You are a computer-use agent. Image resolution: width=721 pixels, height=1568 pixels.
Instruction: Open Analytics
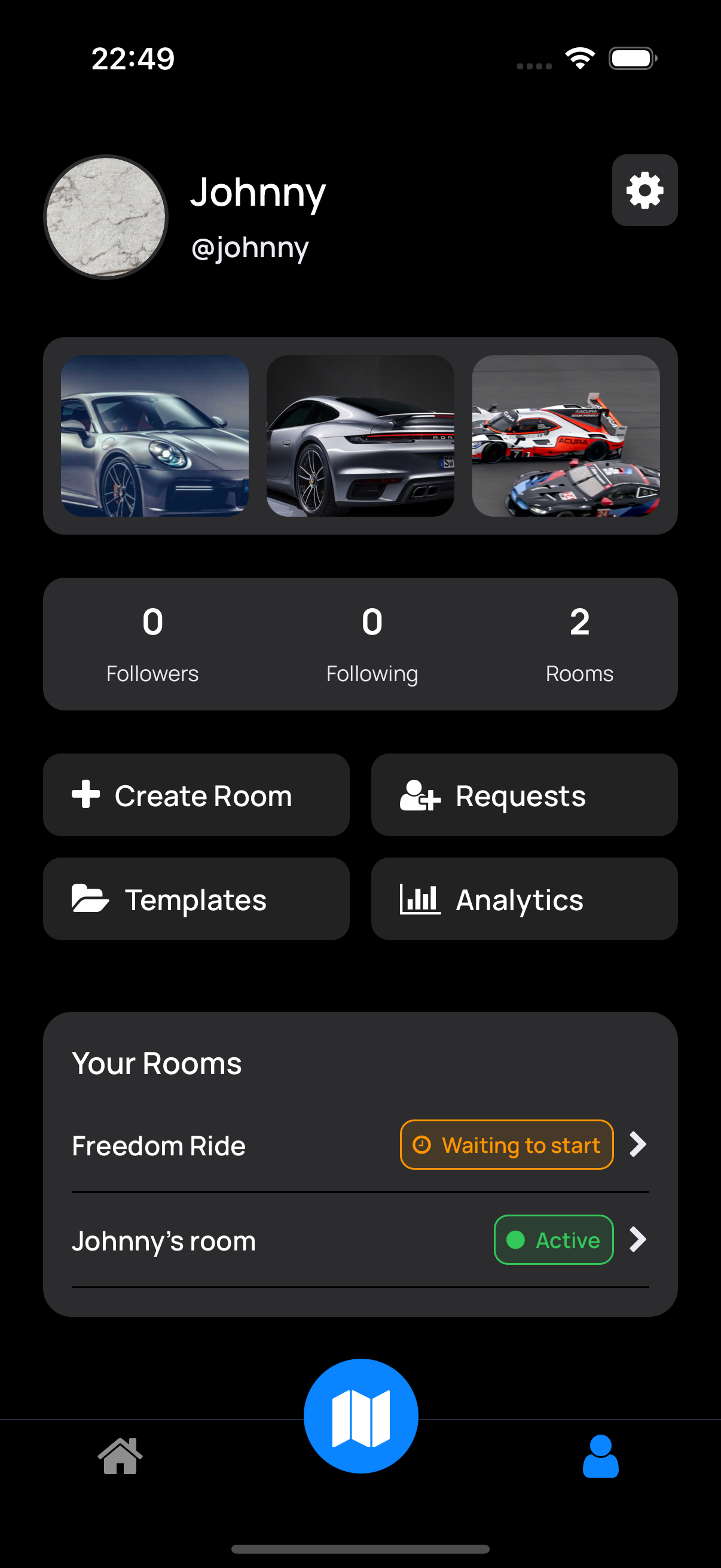tap(524, 899)
